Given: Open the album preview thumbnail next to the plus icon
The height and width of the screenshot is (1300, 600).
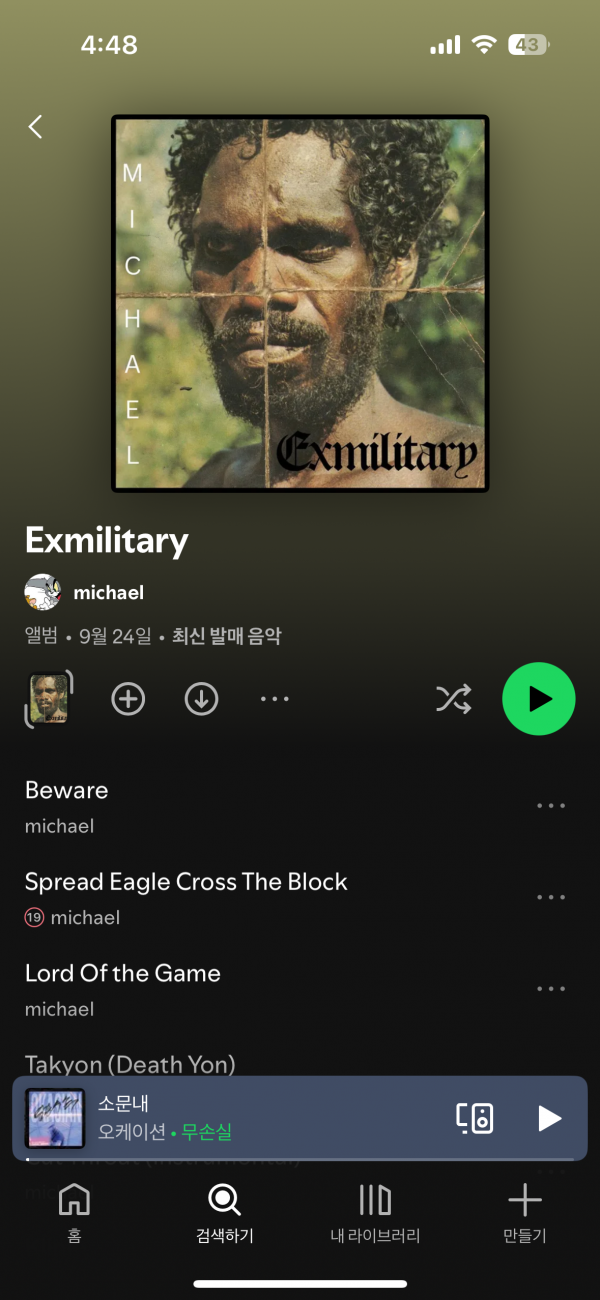Looking at the screenshot, I should [x=47, y=699].
